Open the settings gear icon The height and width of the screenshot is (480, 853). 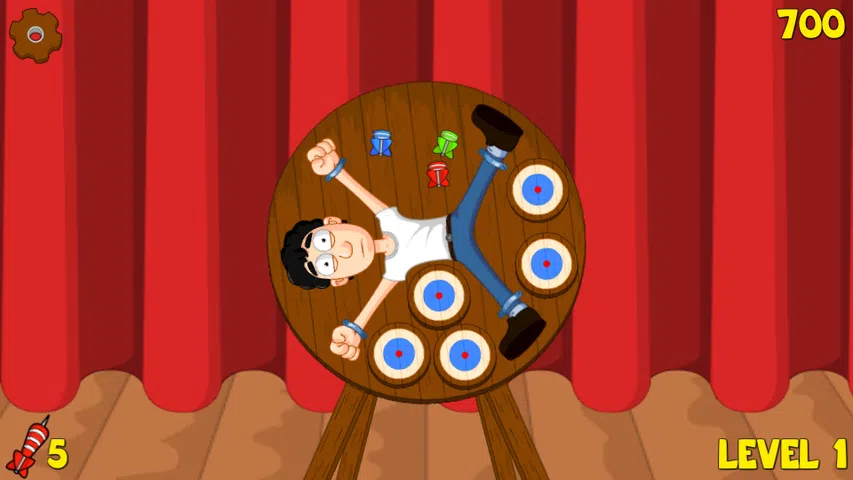35,35
